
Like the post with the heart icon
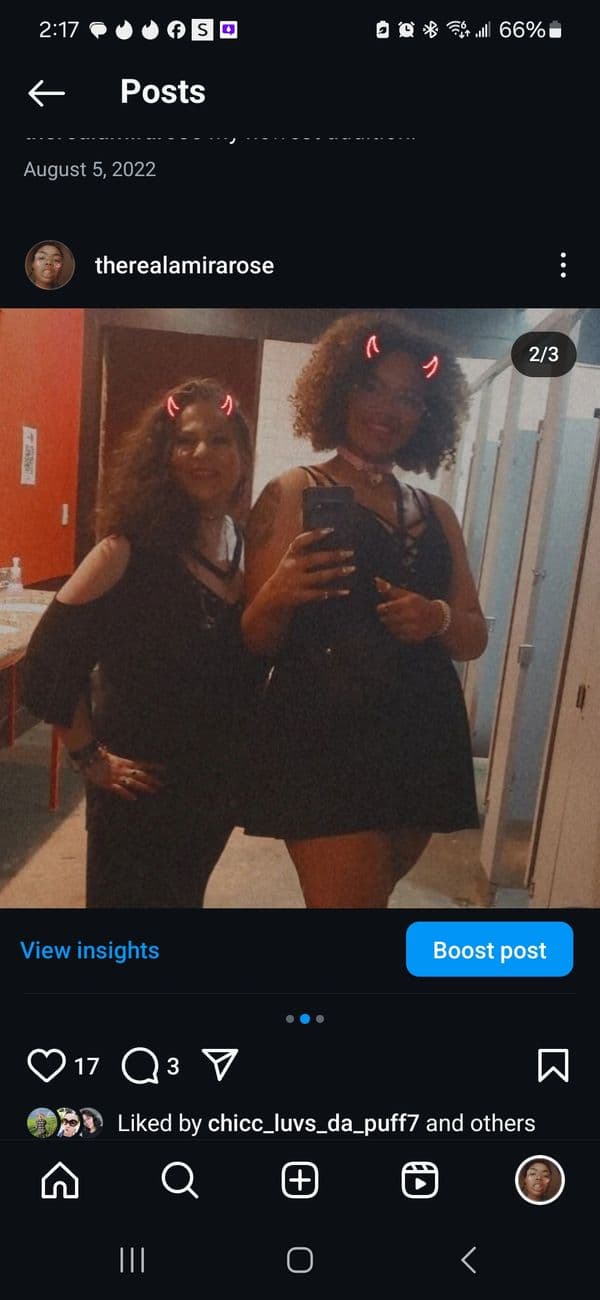(x=46, y=1066)
